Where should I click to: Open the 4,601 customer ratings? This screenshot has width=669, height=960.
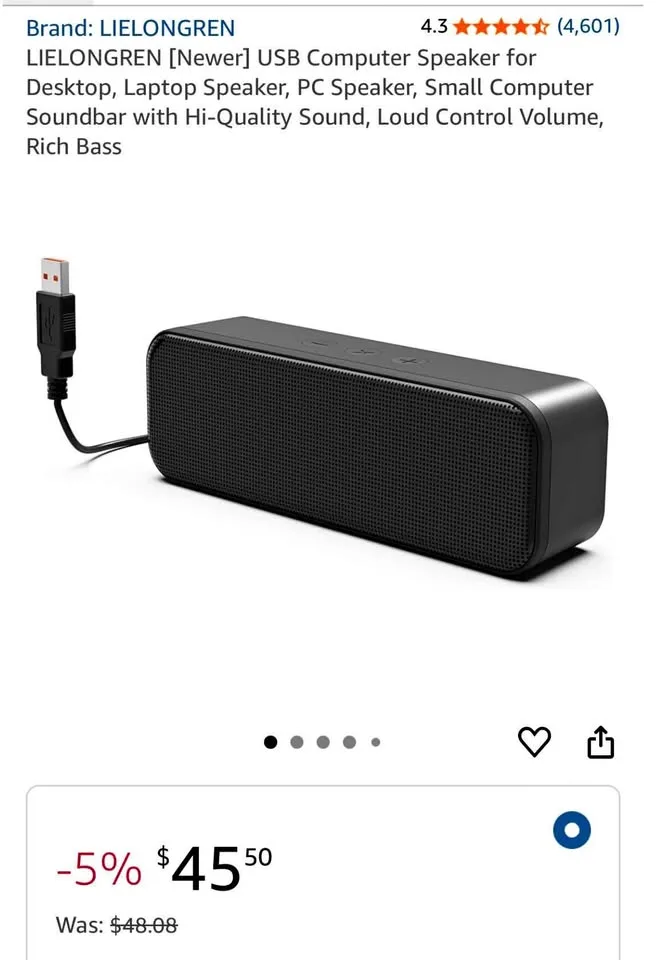click(587, 26)
